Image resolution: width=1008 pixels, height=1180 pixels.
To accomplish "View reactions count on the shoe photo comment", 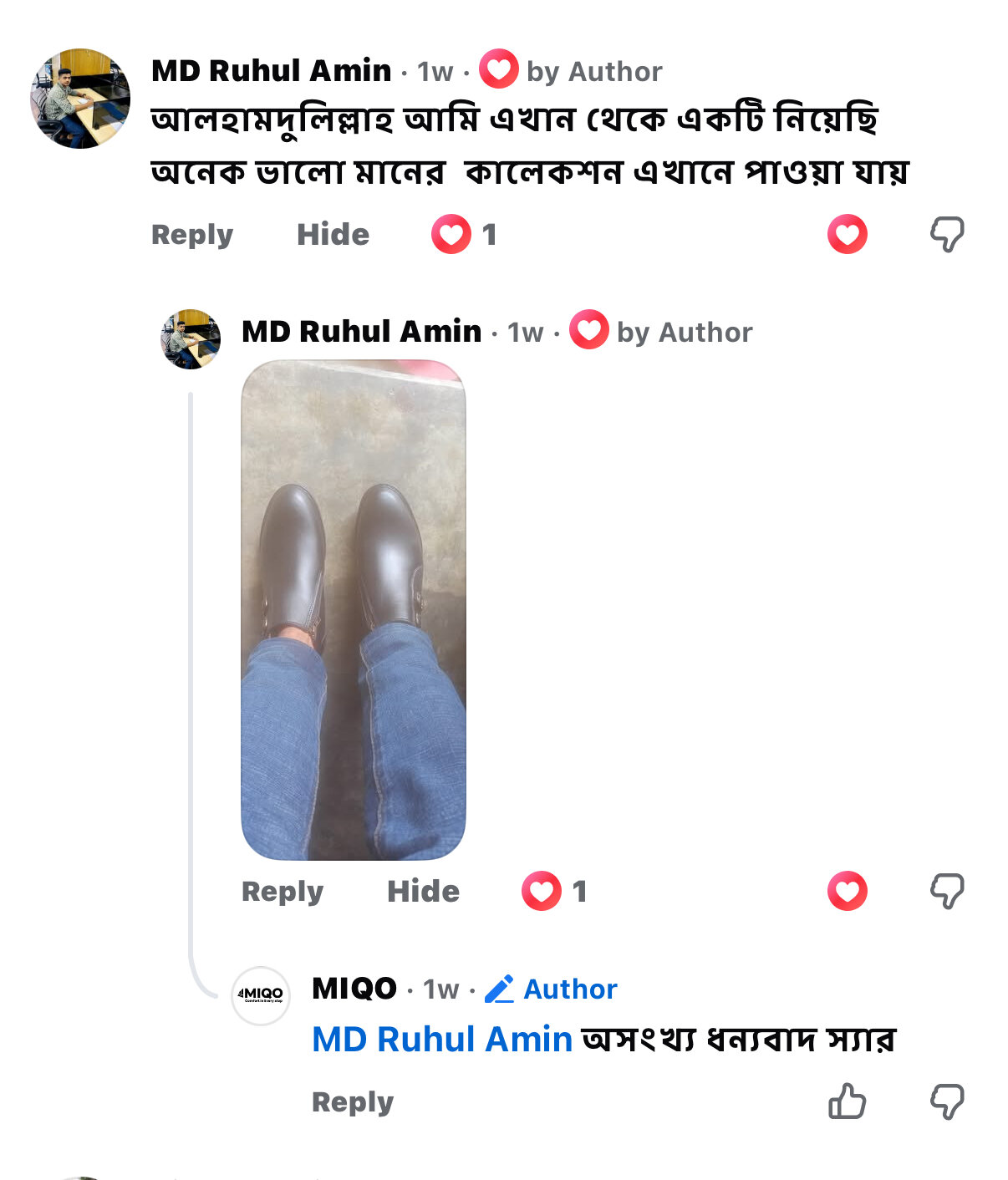I will (x=555, y=892).
